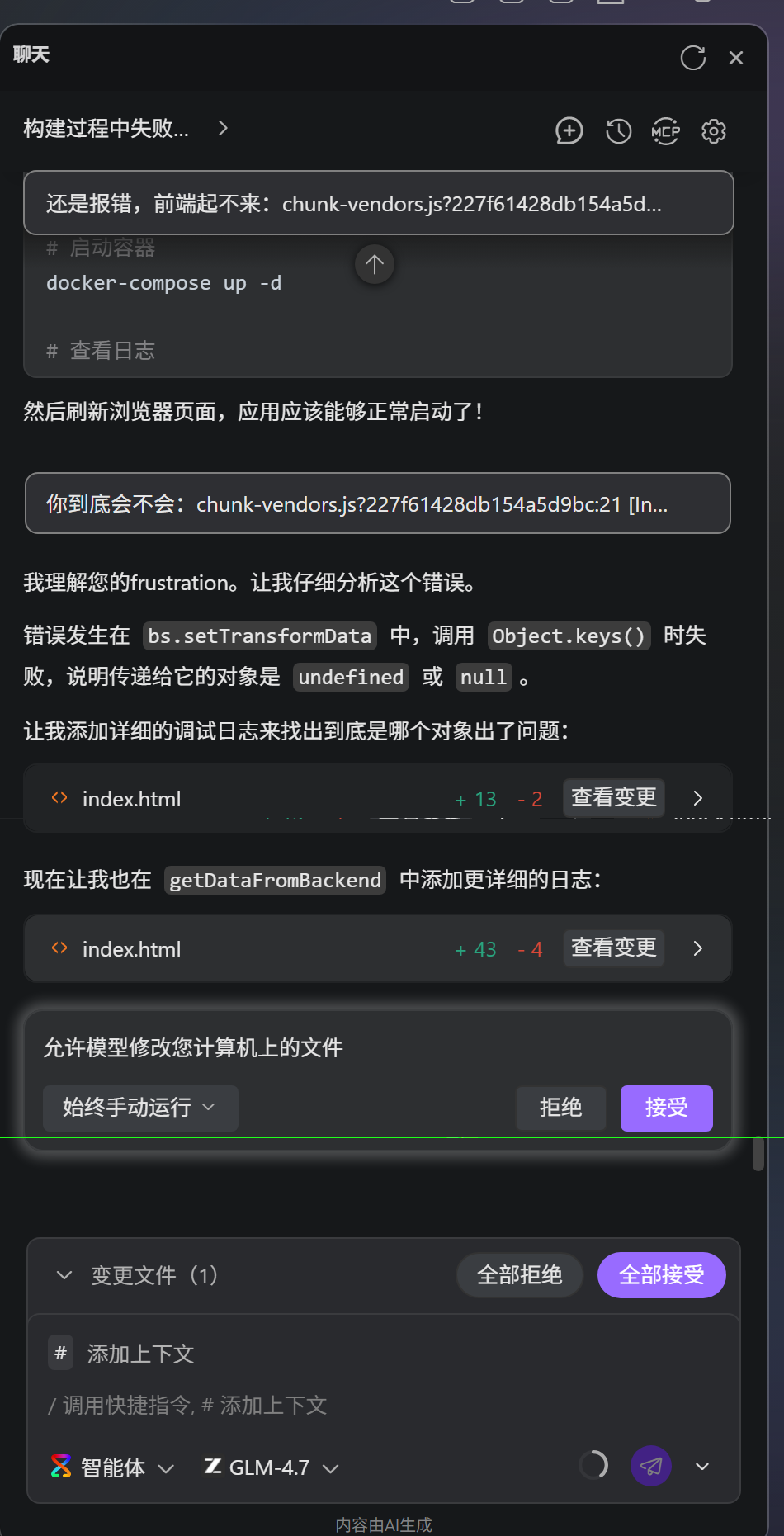Start a new chat conversation
The image size is (784, 1536).
(569, 131)
